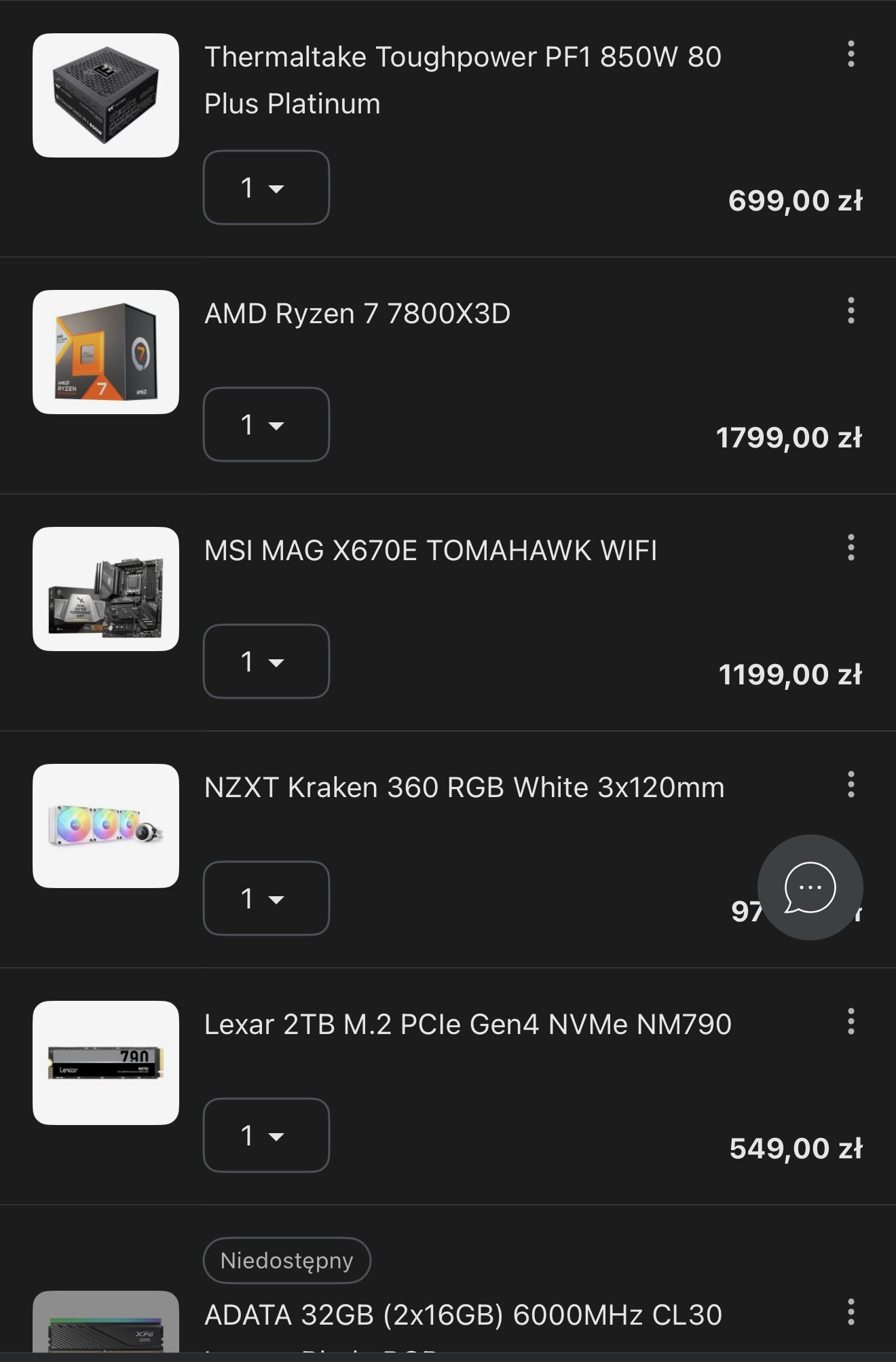
Task: View NZXT Kraken 360 RGB product image
Action: point(106,826)
